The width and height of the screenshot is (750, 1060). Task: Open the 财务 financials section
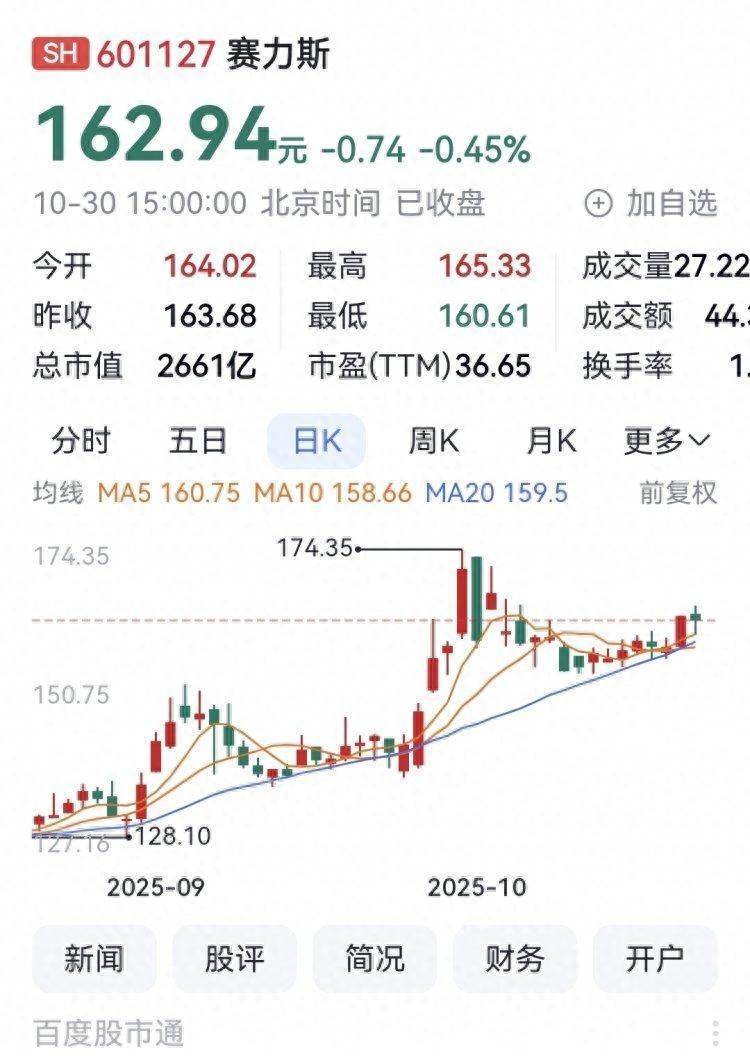click(515, 959)
